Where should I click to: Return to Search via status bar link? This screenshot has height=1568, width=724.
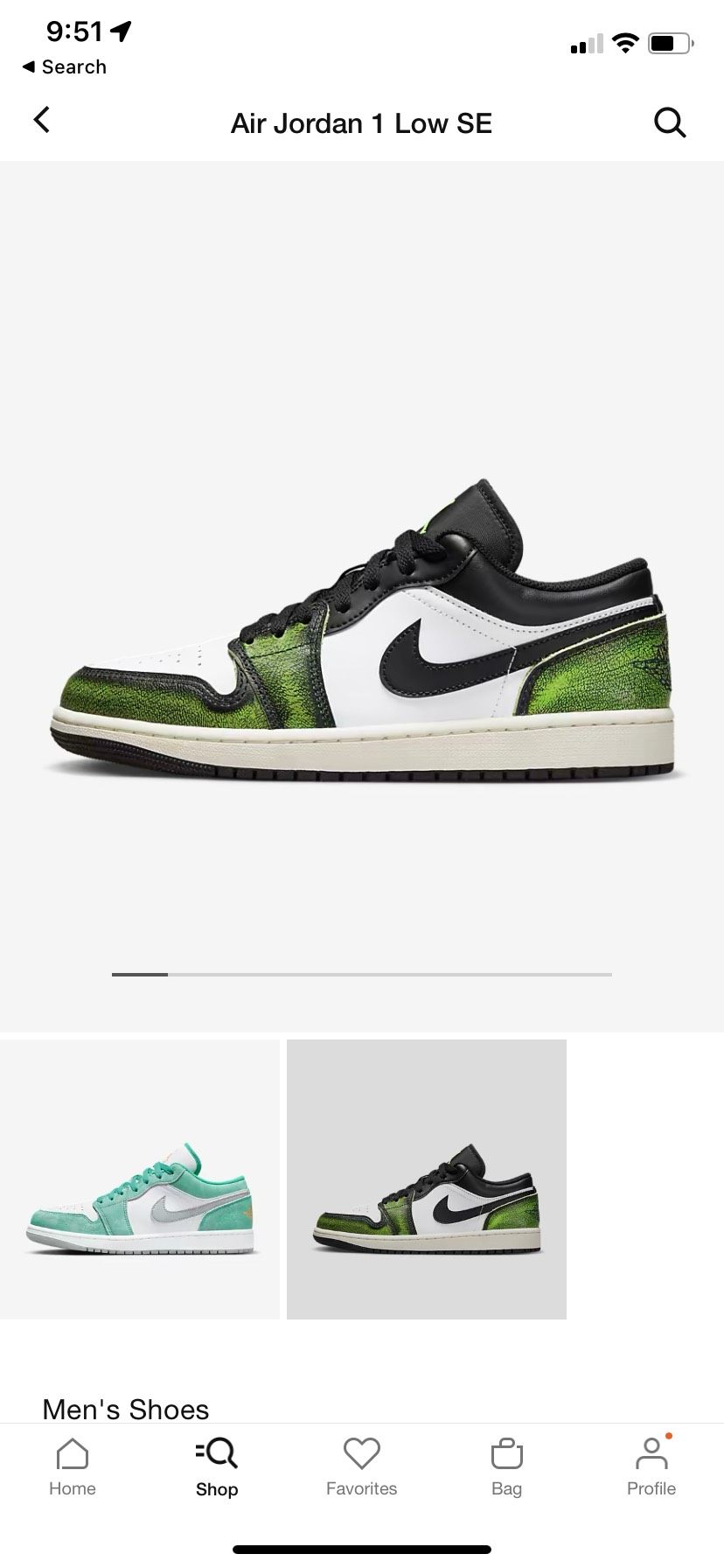coord(65,67)
